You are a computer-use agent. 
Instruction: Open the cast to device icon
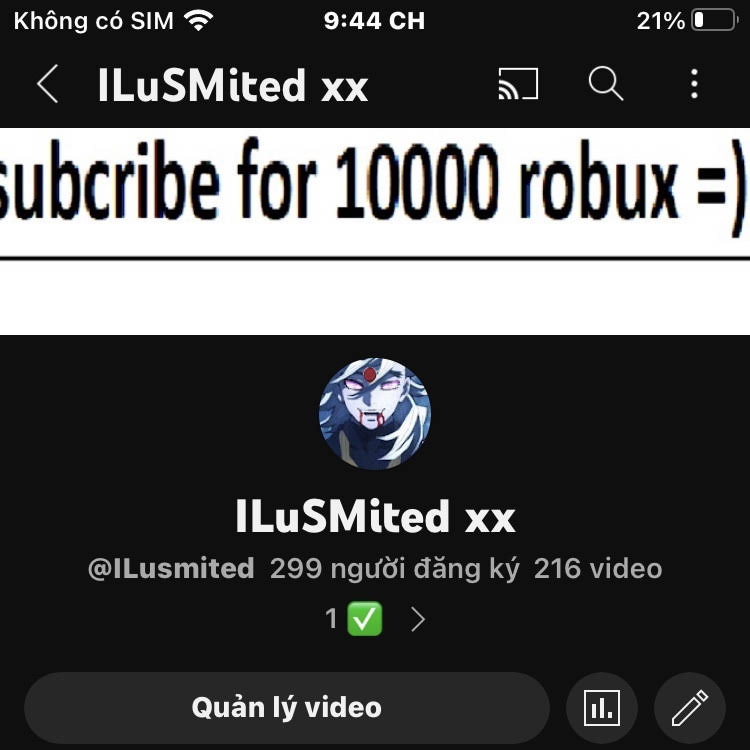point(518,85)
